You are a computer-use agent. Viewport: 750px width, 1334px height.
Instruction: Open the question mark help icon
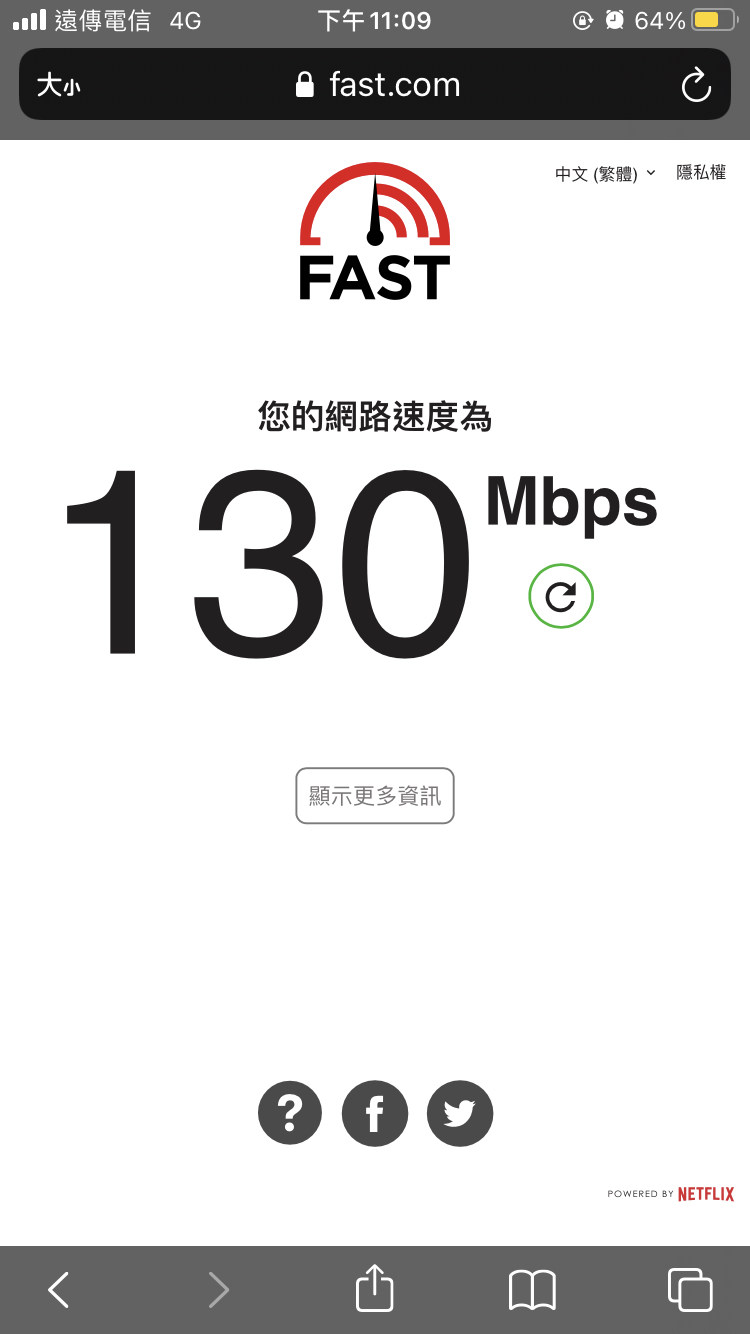pyautogui.click(x=290, y=1113)
